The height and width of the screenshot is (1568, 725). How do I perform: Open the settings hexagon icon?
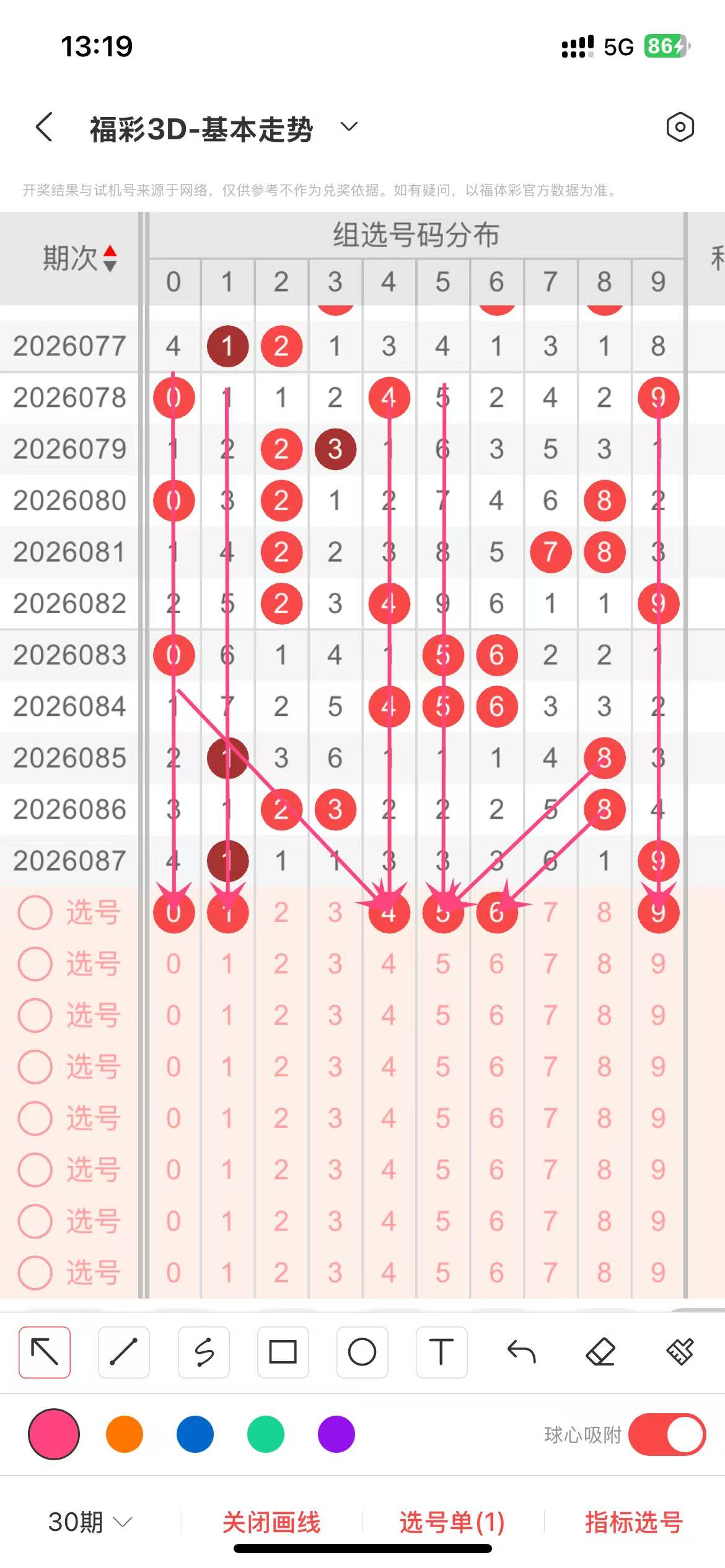click(680, 128)
